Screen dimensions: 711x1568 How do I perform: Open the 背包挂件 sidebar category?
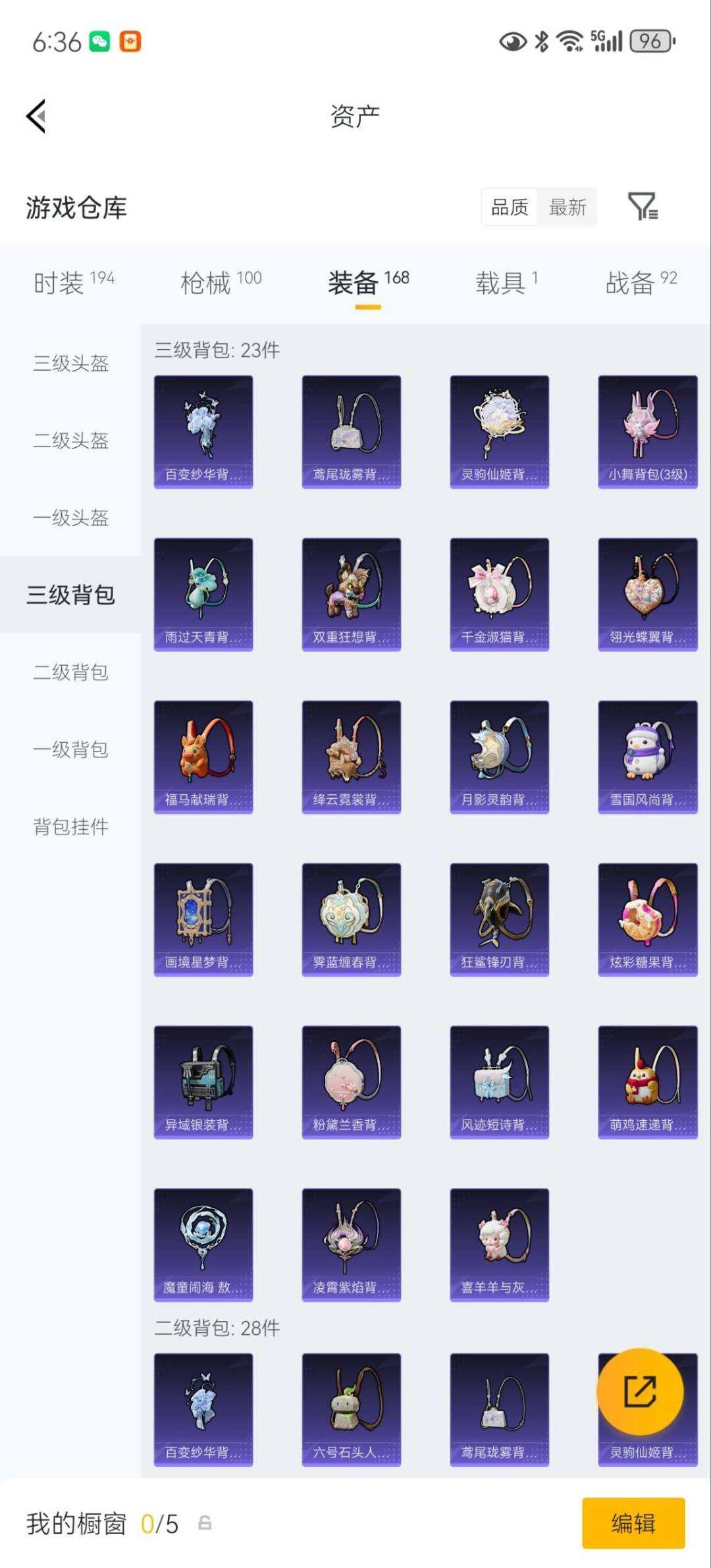coord(70,825)
